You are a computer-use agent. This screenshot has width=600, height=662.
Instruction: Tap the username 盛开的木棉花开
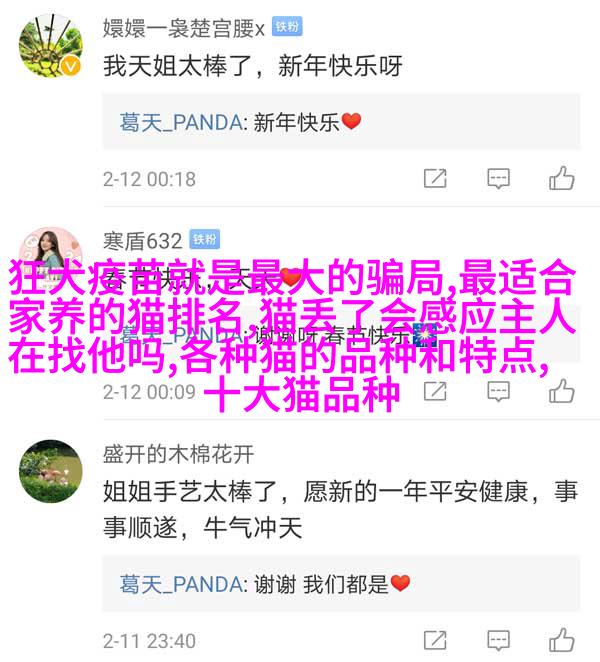[178, 454]
